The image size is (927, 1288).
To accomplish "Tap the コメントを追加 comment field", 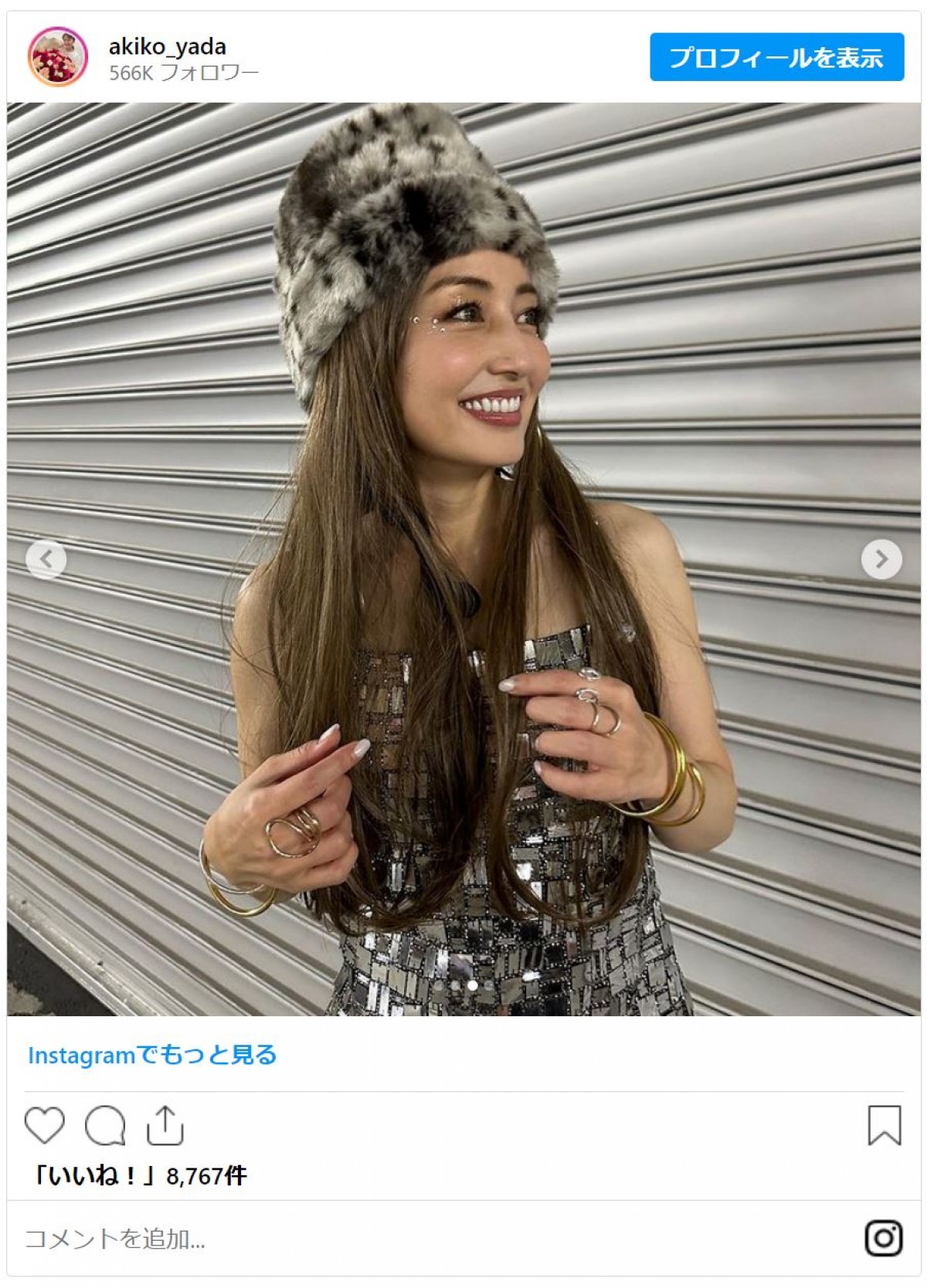I will point(309,1239).
